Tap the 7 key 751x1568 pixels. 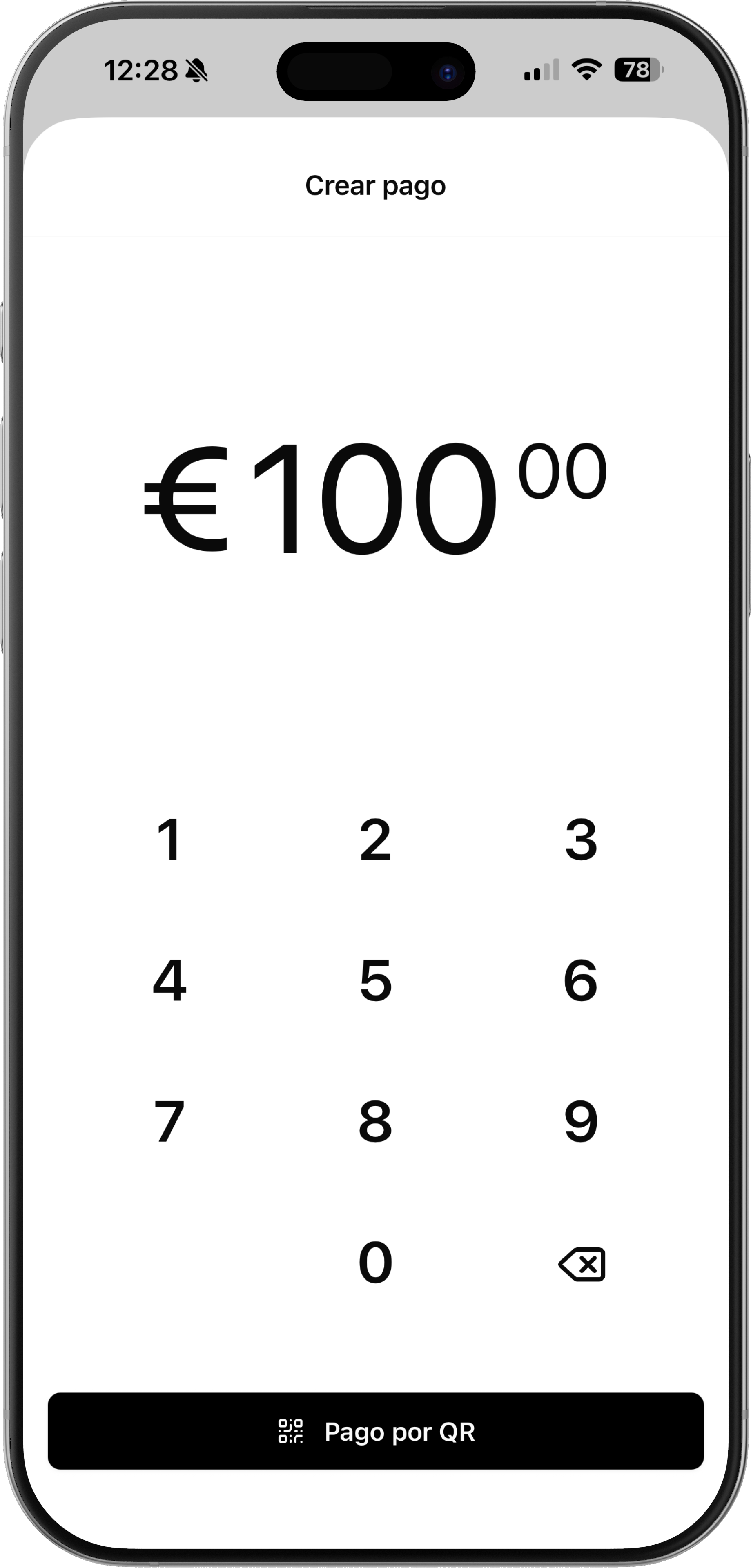point(169,1121)
